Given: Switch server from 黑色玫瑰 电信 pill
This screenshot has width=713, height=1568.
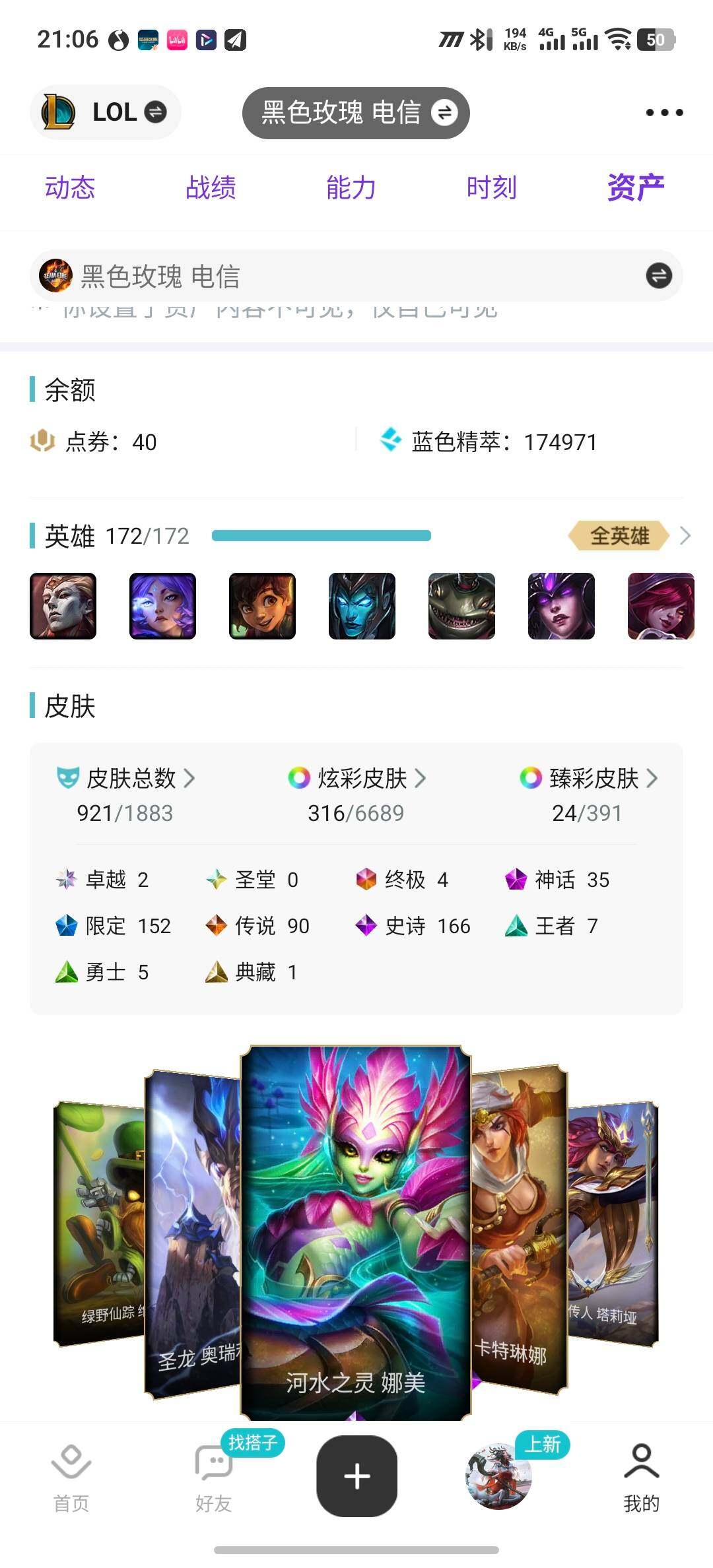Looking at the screenshot, I should 356,113.
